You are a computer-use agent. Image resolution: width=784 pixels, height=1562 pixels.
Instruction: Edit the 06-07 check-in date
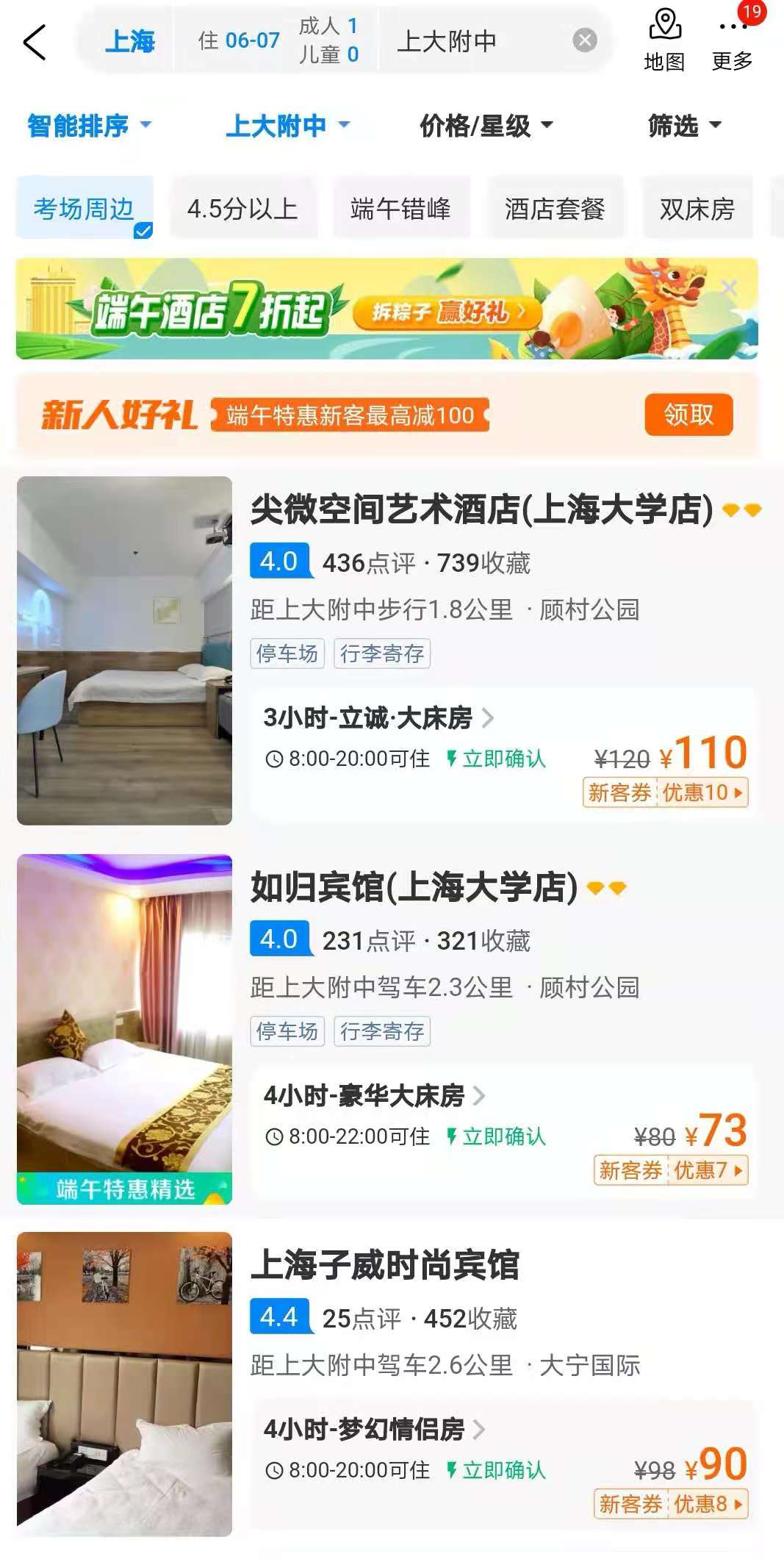click(x=239, y=40)
